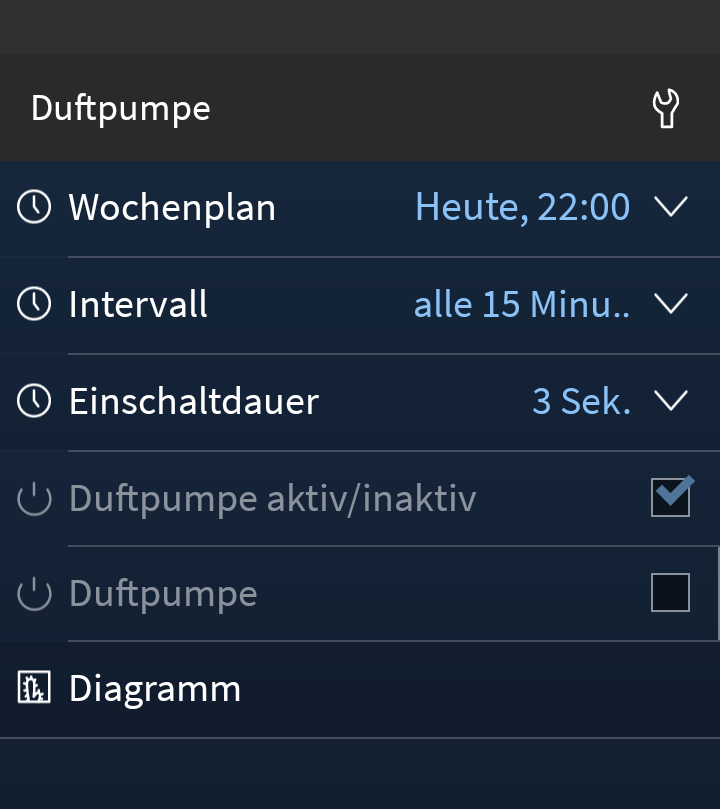Open the Diagramm row

click(x=155, y=689)
